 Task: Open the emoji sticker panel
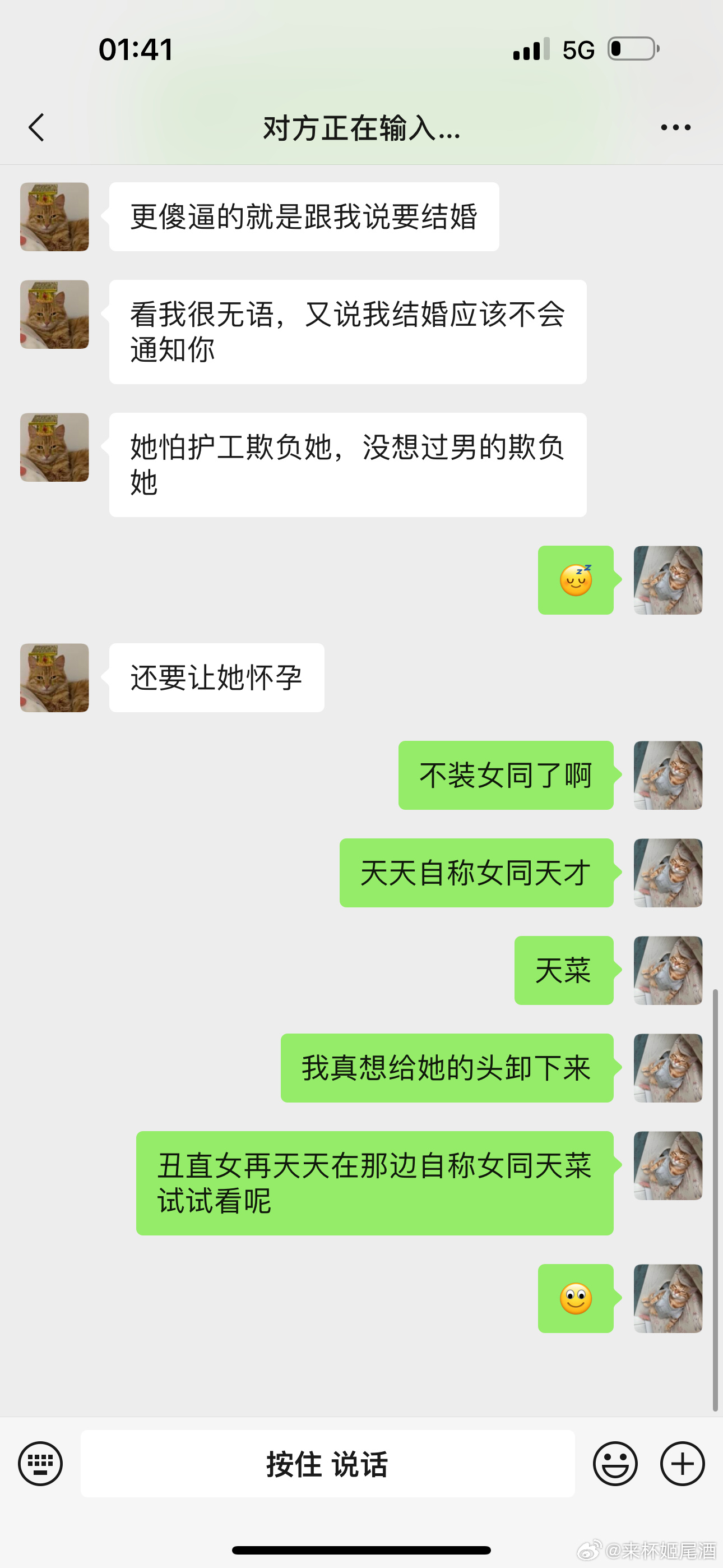[x=615, y=1463]
